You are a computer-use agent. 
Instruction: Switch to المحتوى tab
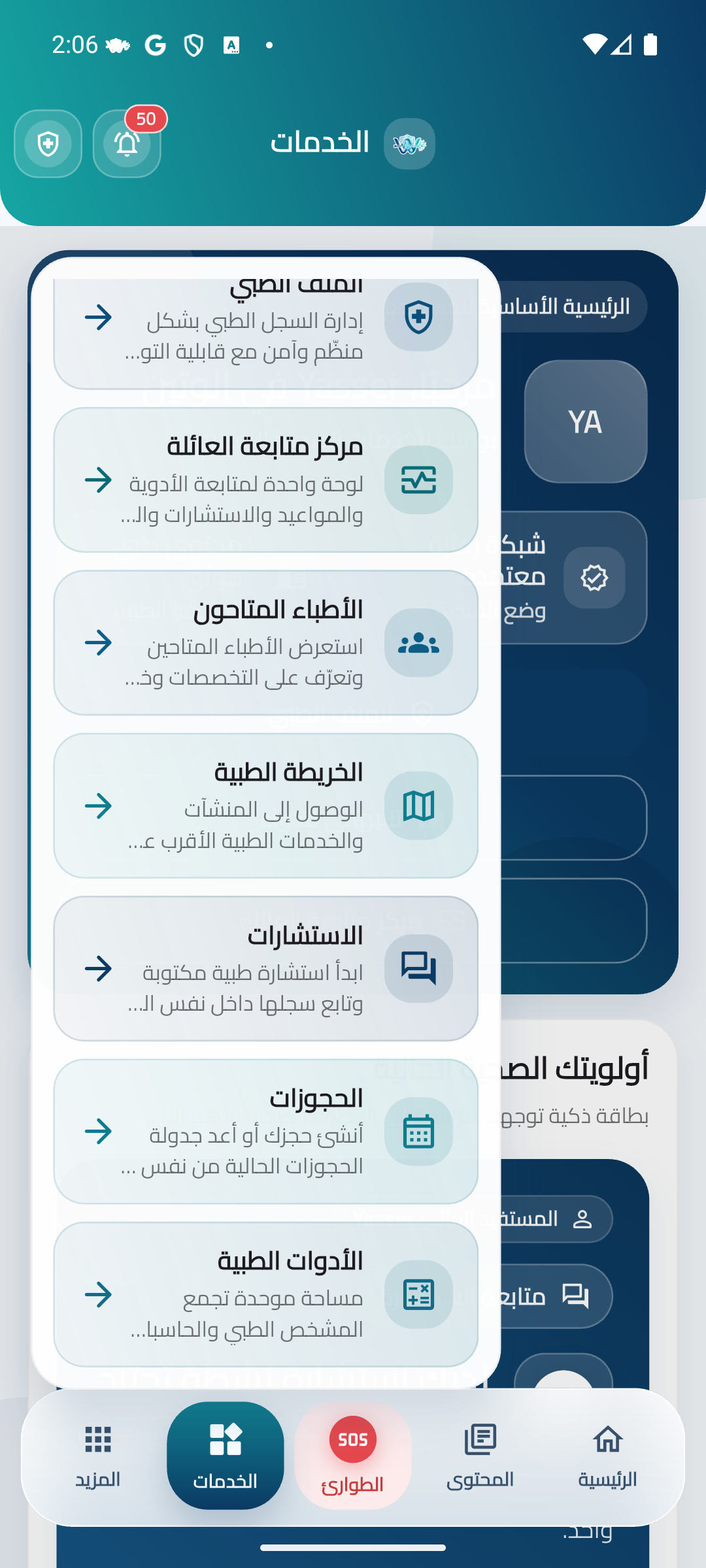pyautogui.click(x=480, y=1456)
